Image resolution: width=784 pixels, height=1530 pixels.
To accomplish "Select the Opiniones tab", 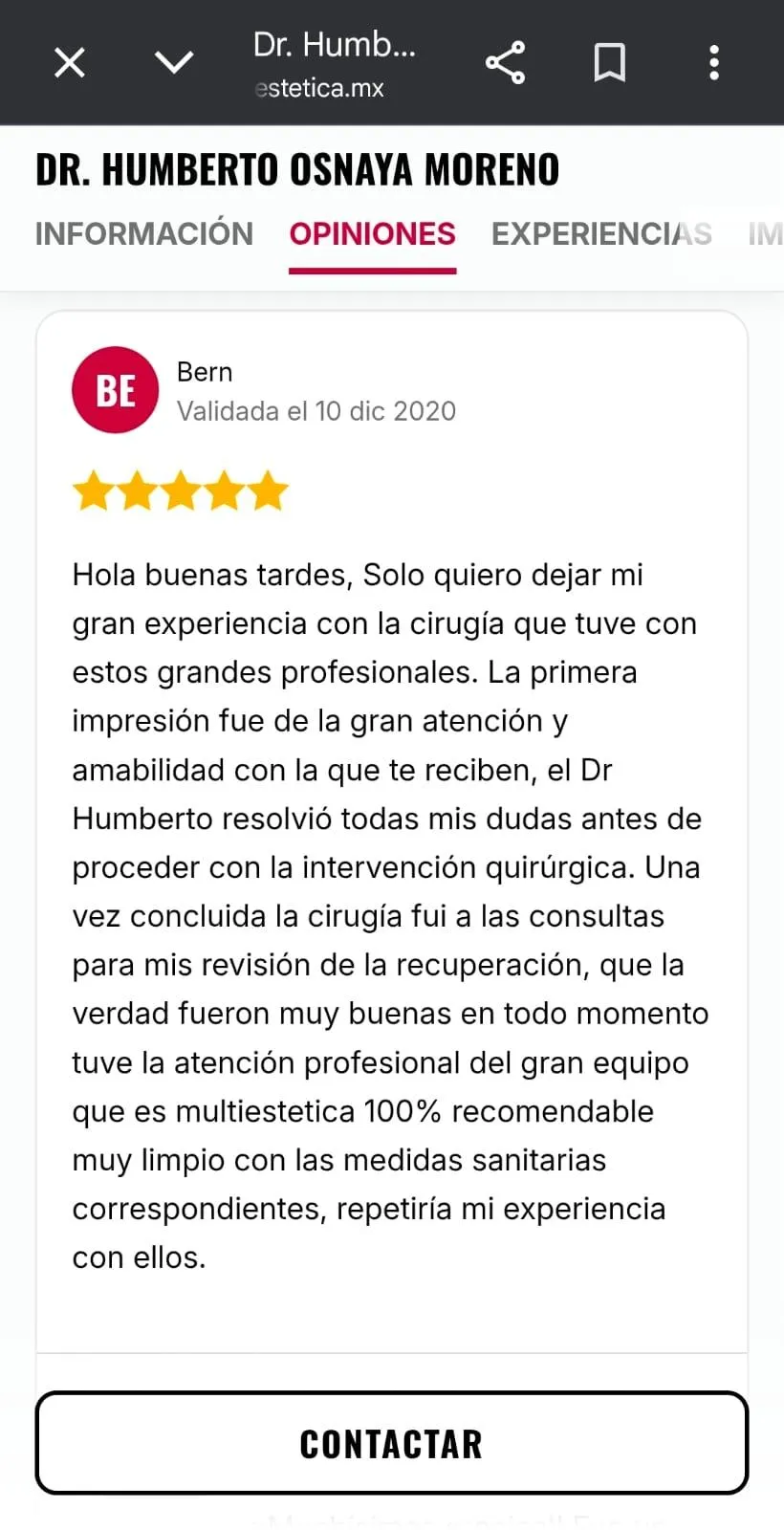I will (373, 234).
